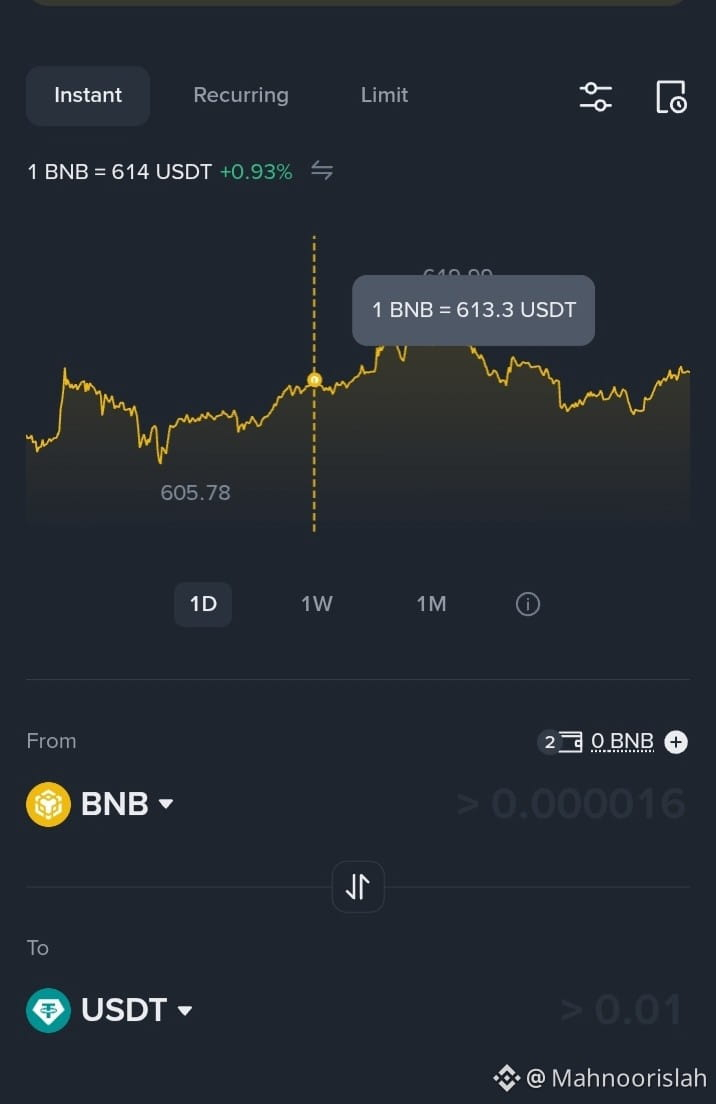Open the USDT coin dropdown
The height and width of the screenshot is (1104, 716).
tap(109, 1010)
